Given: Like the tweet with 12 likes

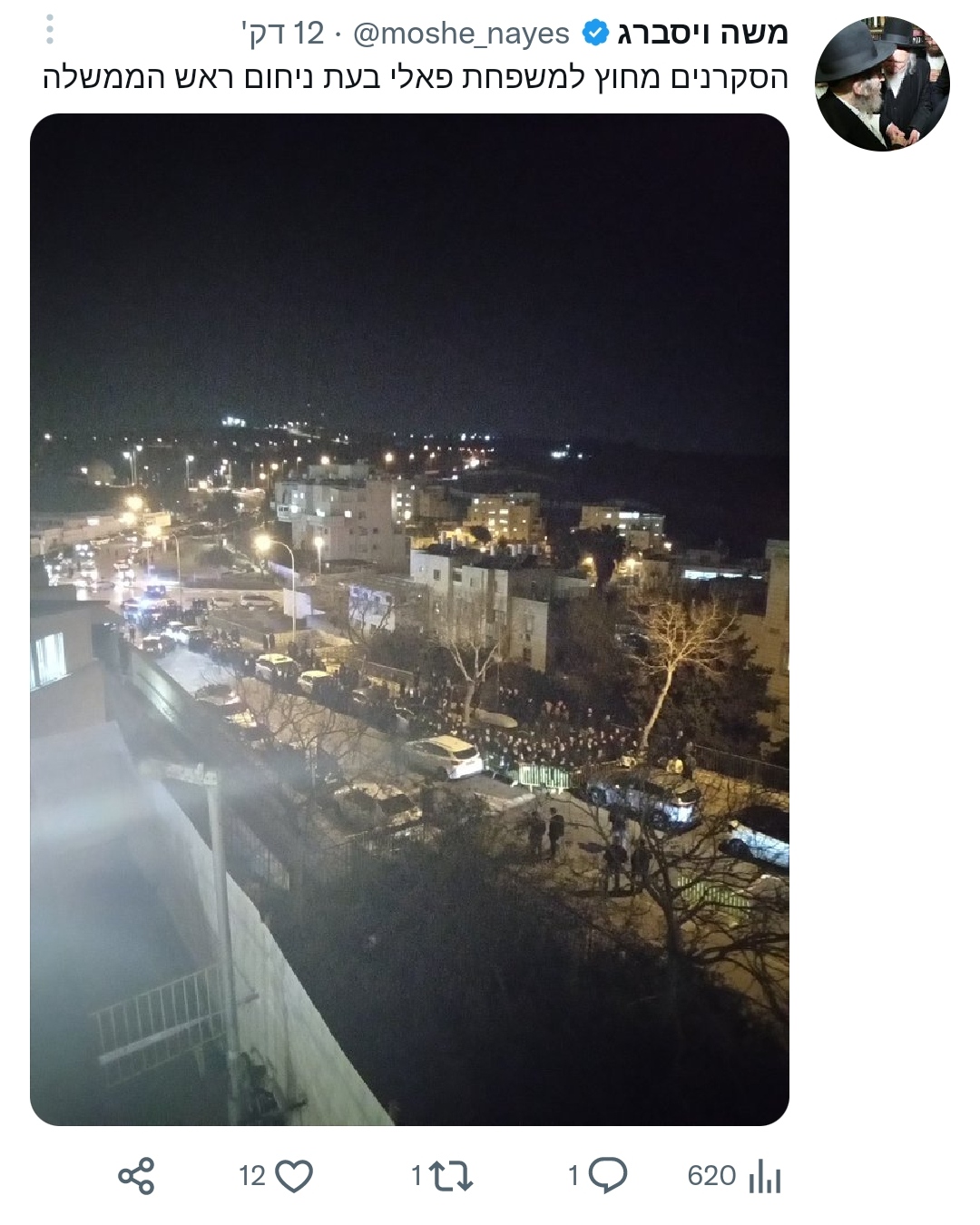Looking at the screenshot, I should tap(293, 1176).
